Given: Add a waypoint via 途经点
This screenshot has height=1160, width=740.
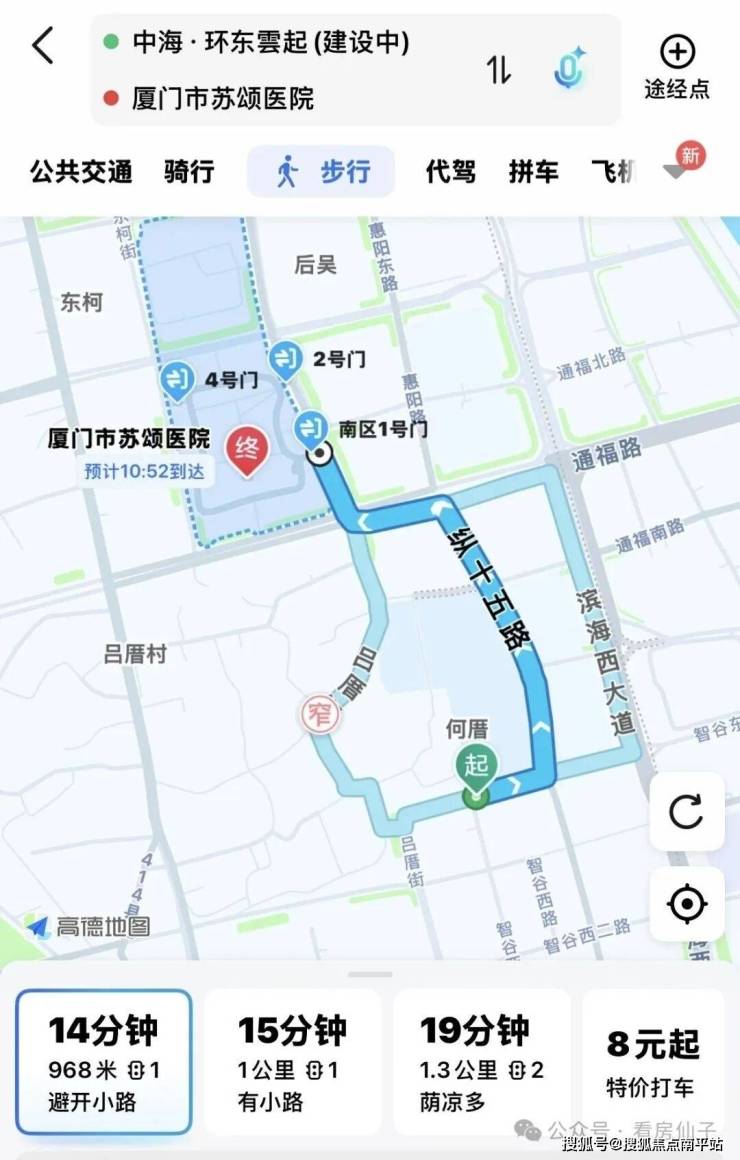Looking at the screenshot, I should [x=677, y=67].
